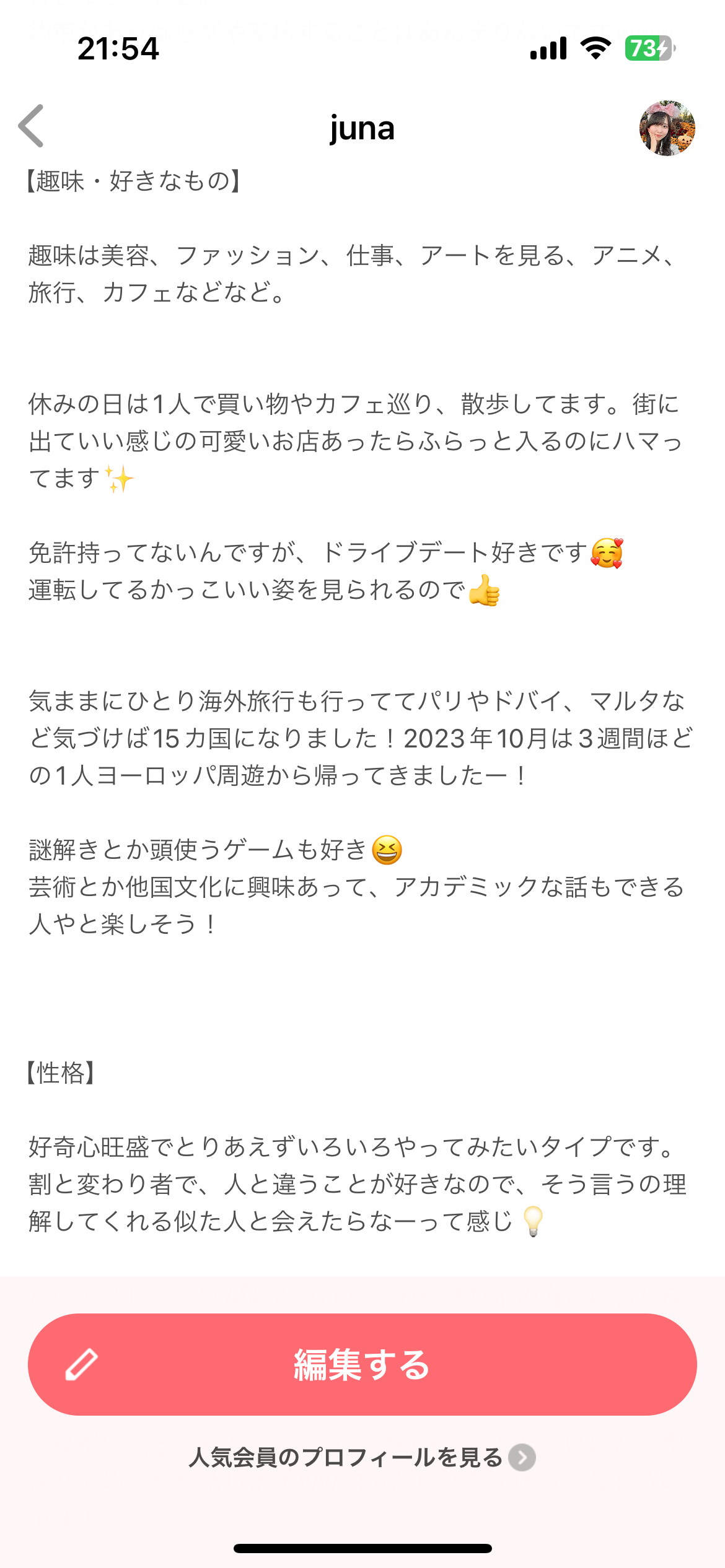This screenshot has width=725, height=1568.
Task: Open 人気会員のプロフィールを見る link
Action: coord(362,1457)
